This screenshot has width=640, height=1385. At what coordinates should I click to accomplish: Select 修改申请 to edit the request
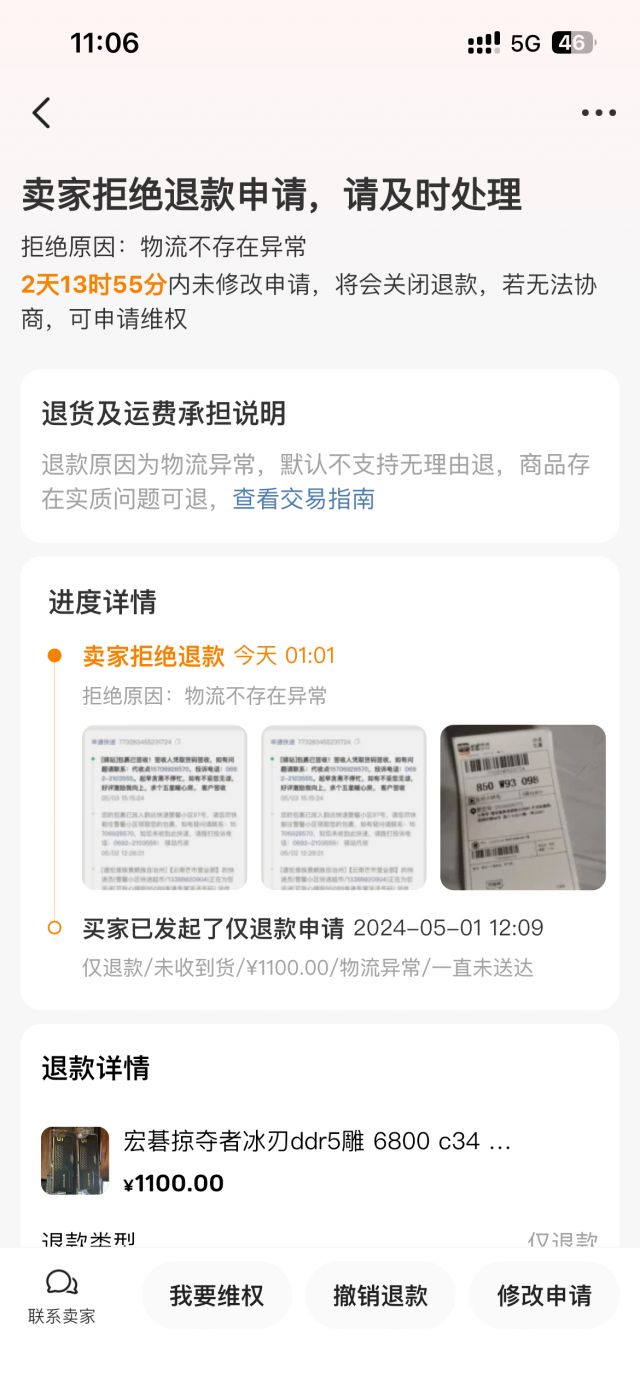(x=544, y=1296)
